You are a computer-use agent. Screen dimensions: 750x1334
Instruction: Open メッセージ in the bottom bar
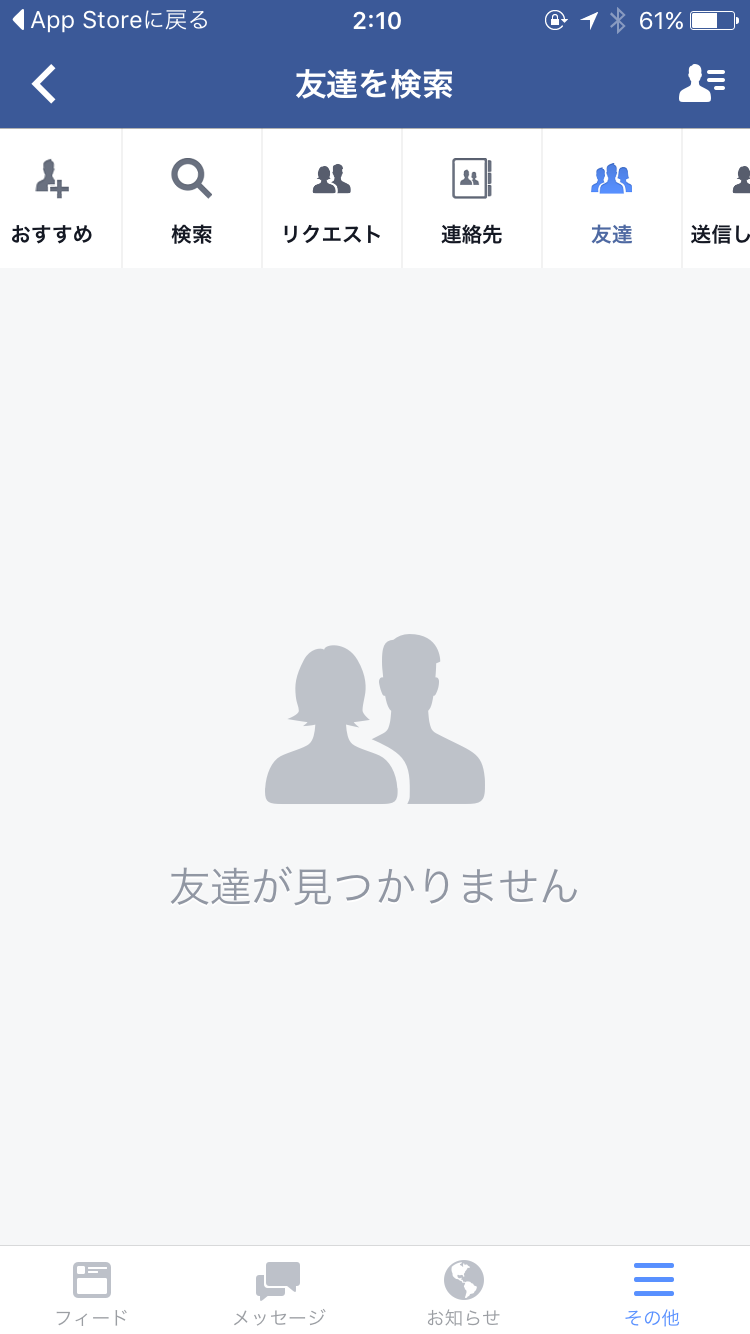click(279, 1292)
